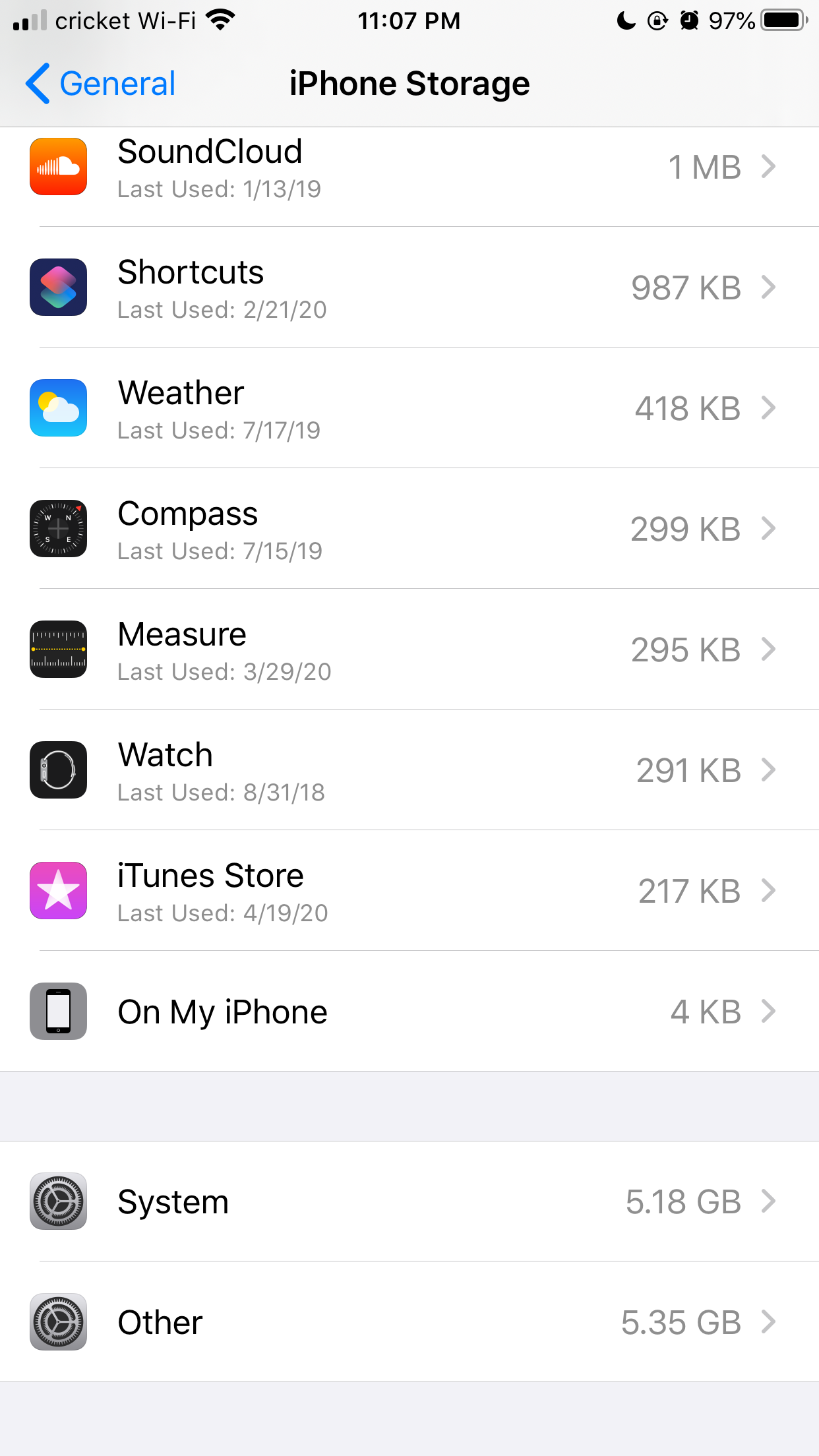This screenshot has height=1456, width=819.
Task: Open the SoundCloud storage entry
Action: [x=409, y=167]
